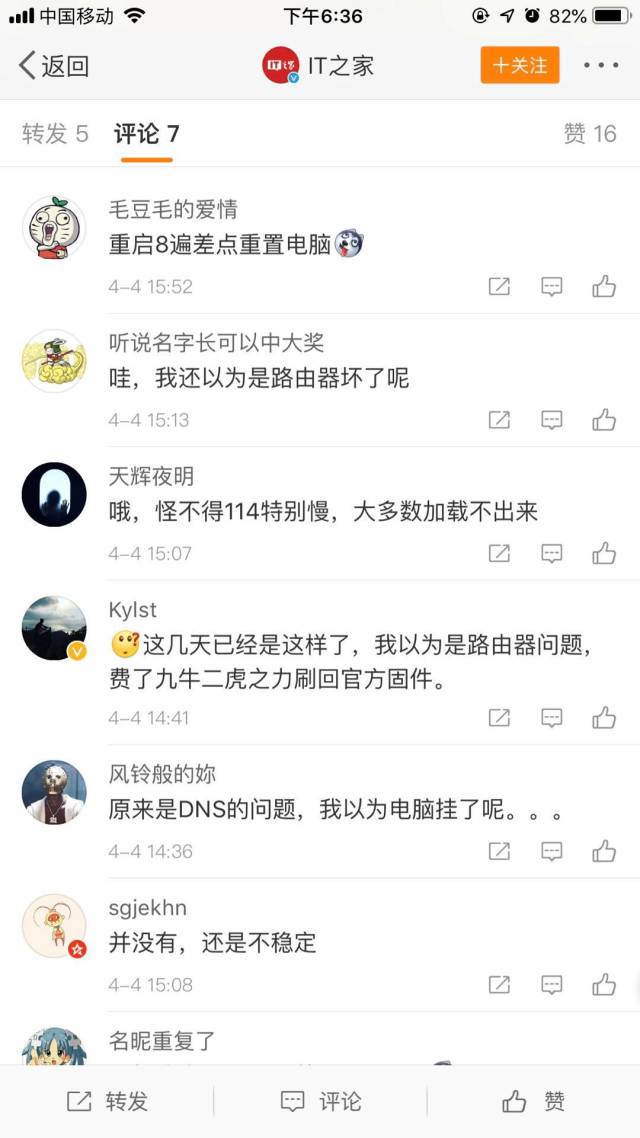Tap the bottom 转发 repost button
640x1138 pixels.
tap(107, 1101)
